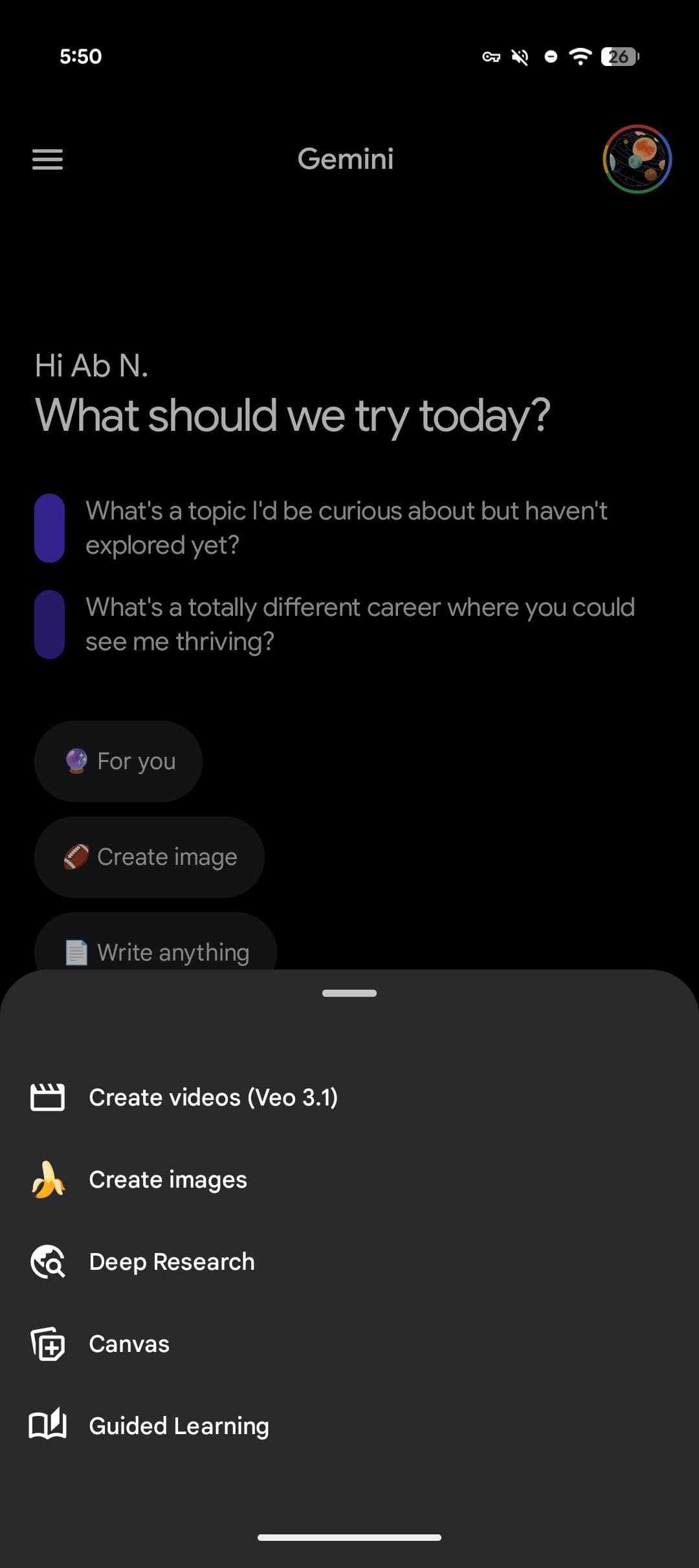This screenshot has width=699, height=1568.
Task: Open the navigation hamburger menu
Action: [x=47, y=159]
